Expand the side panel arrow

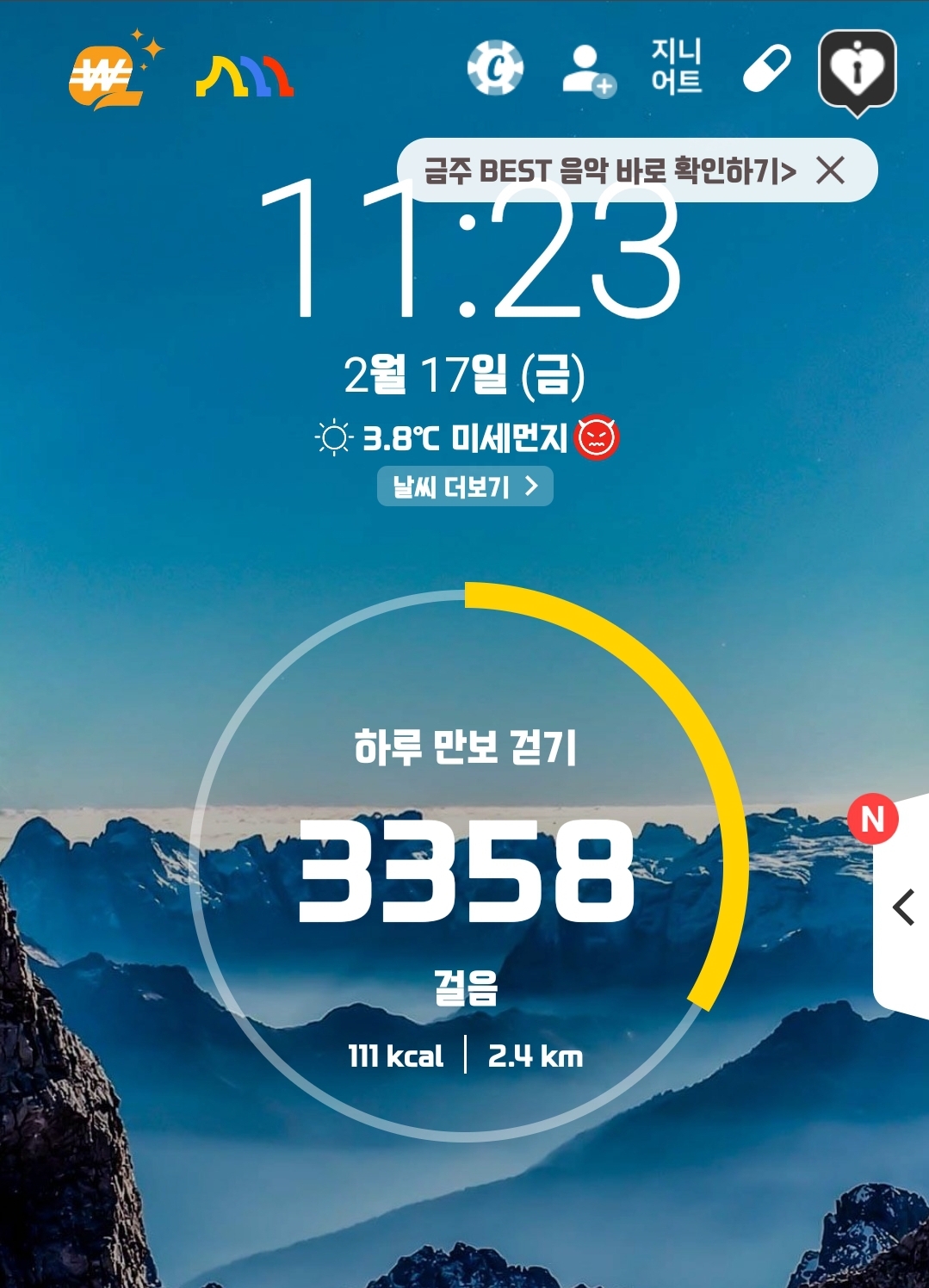pos(903,907)
